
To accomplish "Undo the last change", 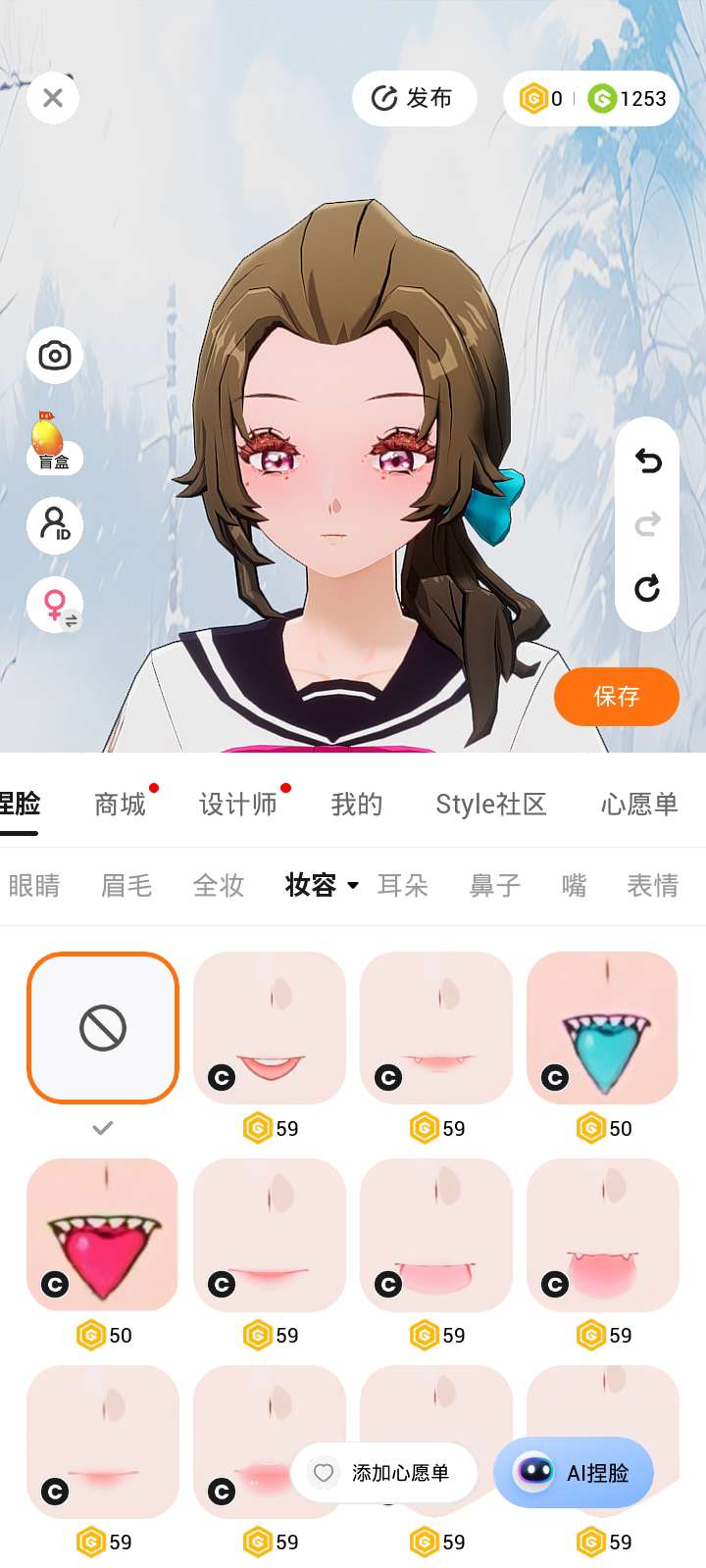I will pos(647,461).
